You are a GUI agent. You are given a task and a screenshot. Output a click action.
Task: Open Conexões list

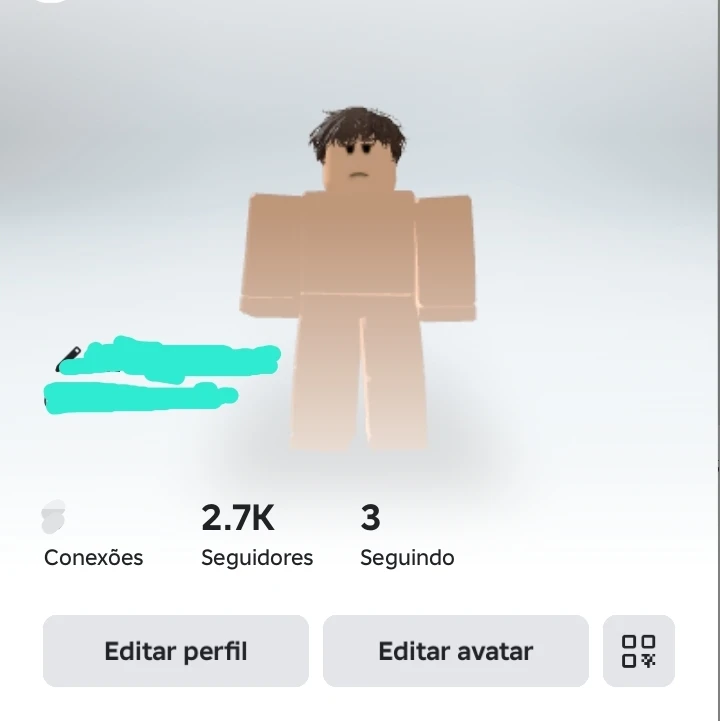tap(93, 537)
